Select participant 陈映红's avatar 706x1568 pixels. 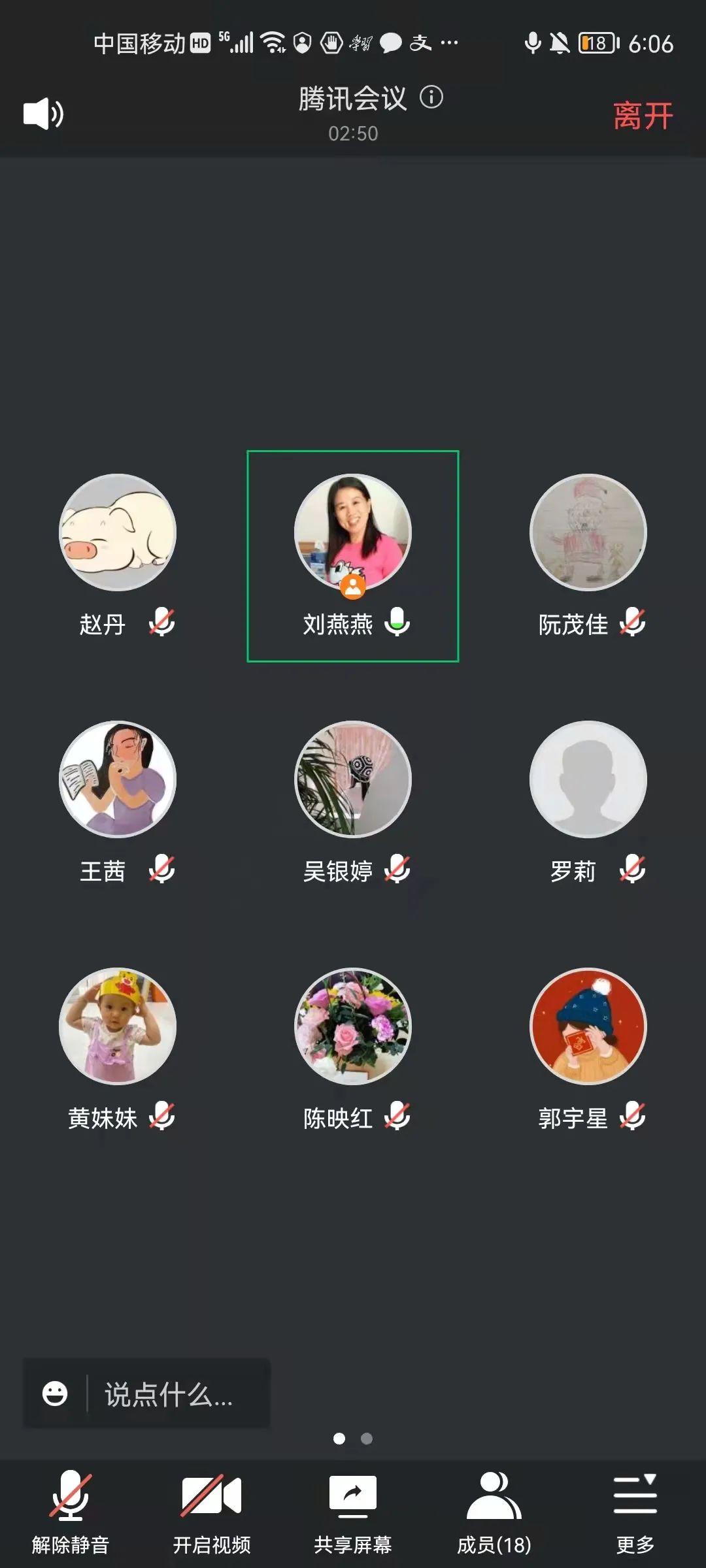click(x=353, y=1026)
